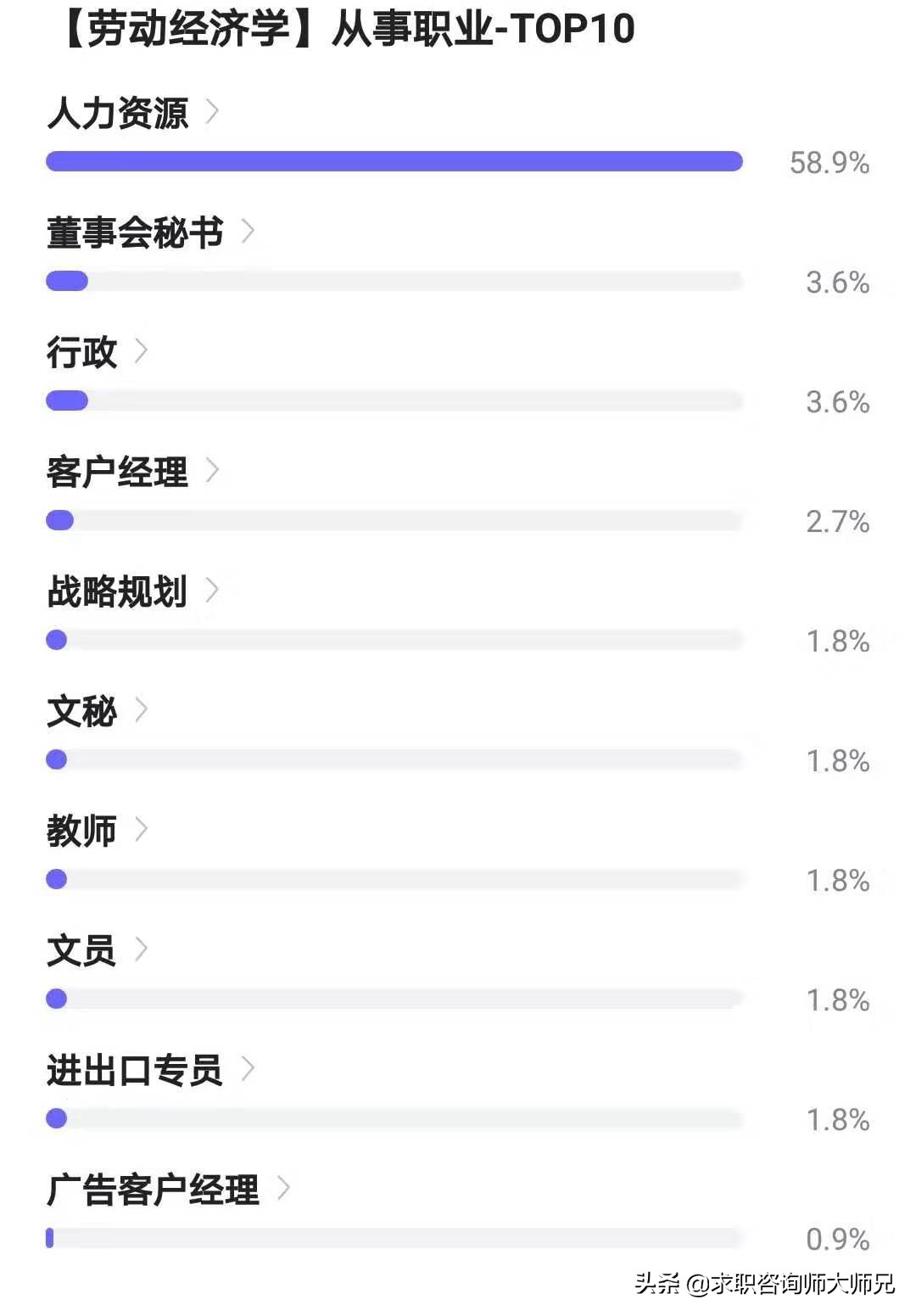Viewport: 916px width, 1316px height.
Task: Click the 1.8% value next to 教师
Action: pos(837,881)
